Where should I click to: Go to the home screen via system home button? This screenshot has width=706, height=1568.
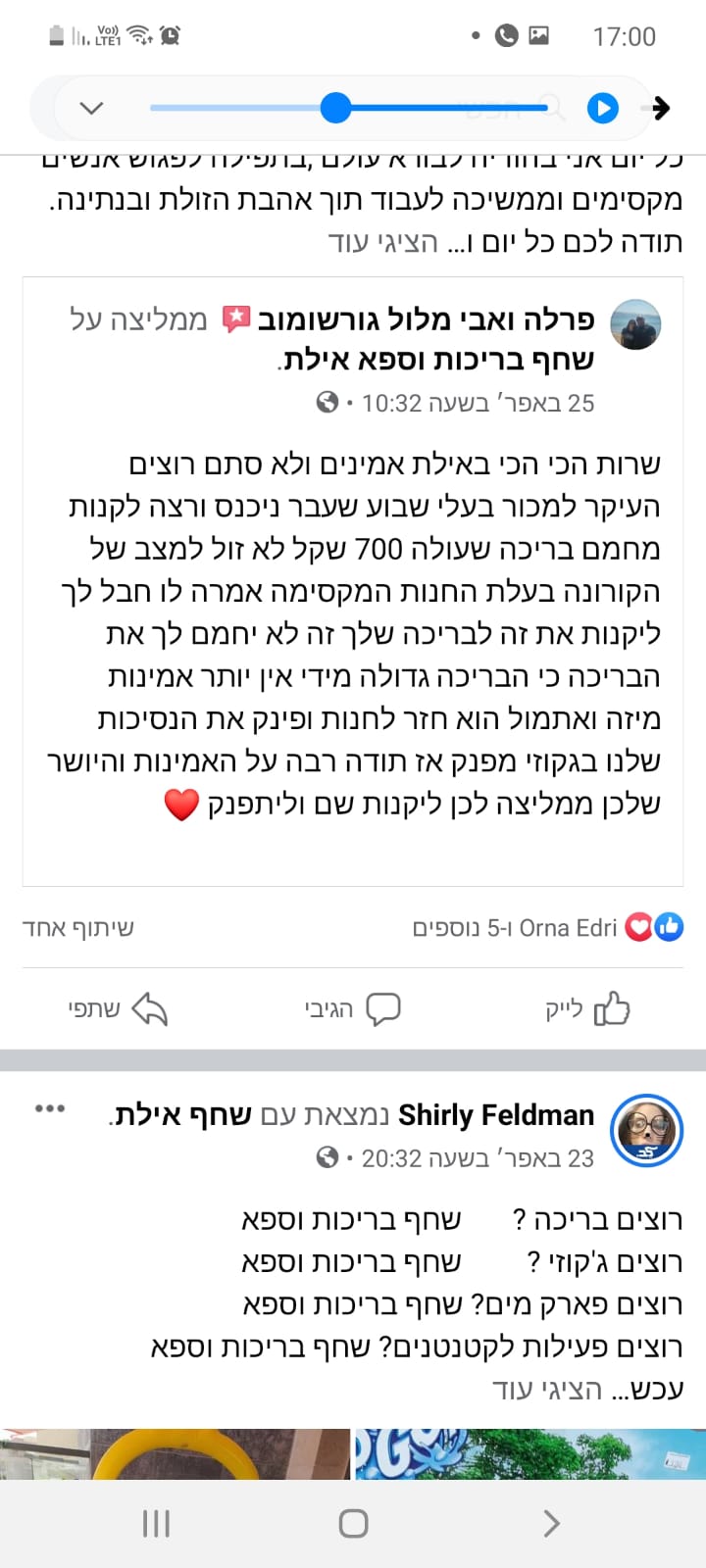pyautogui.click(x=353, y=1523)
